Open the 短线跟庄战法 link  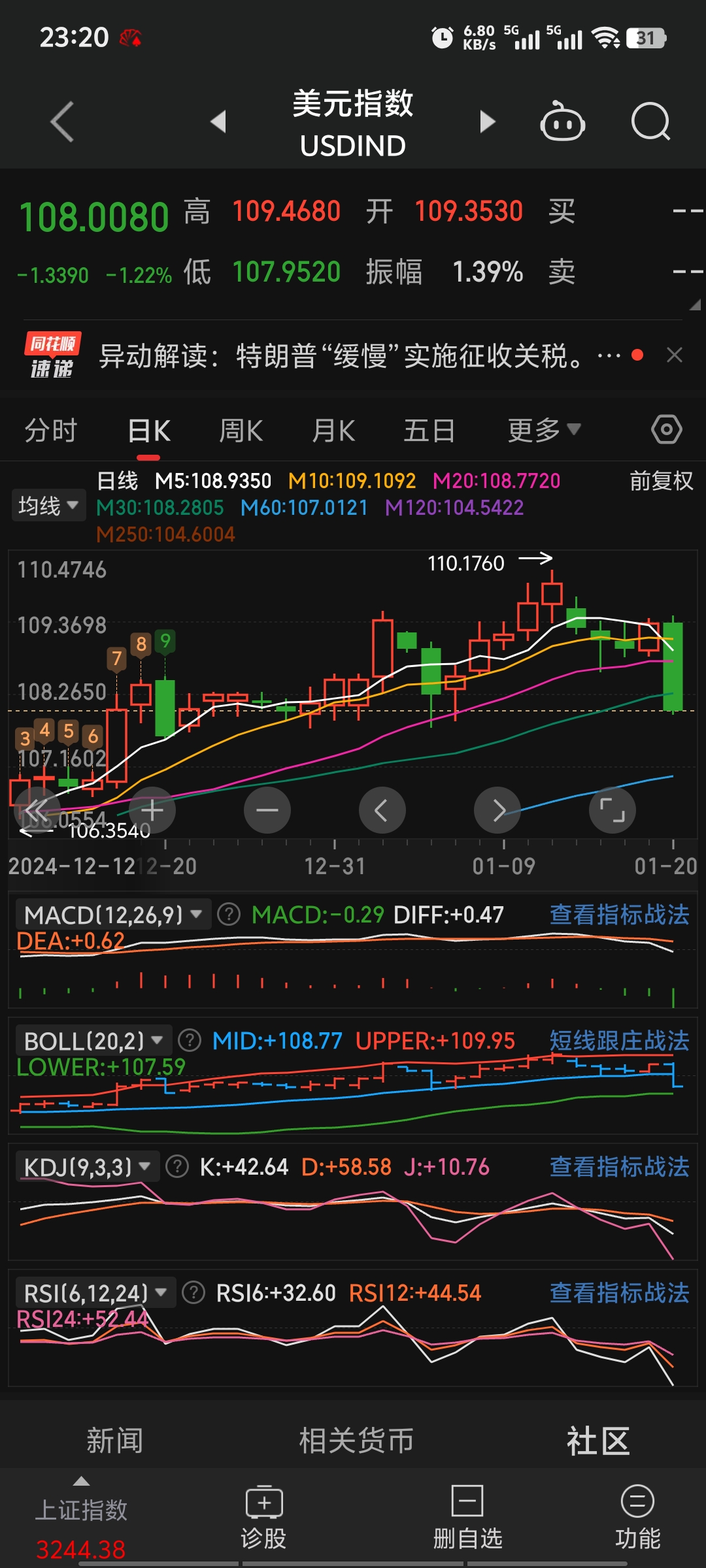[x=618, y=1041]
